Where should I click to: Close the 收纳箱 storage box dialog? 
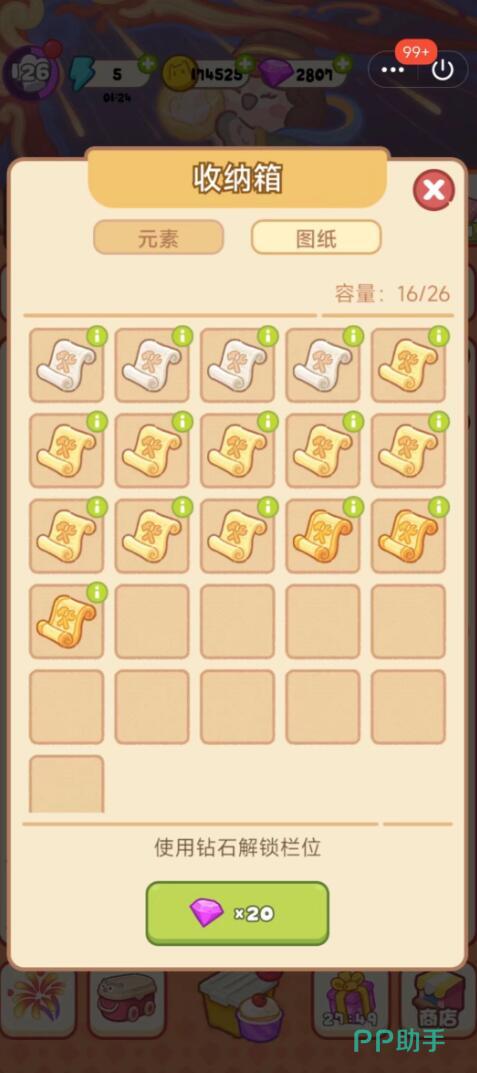pos(434,190)
